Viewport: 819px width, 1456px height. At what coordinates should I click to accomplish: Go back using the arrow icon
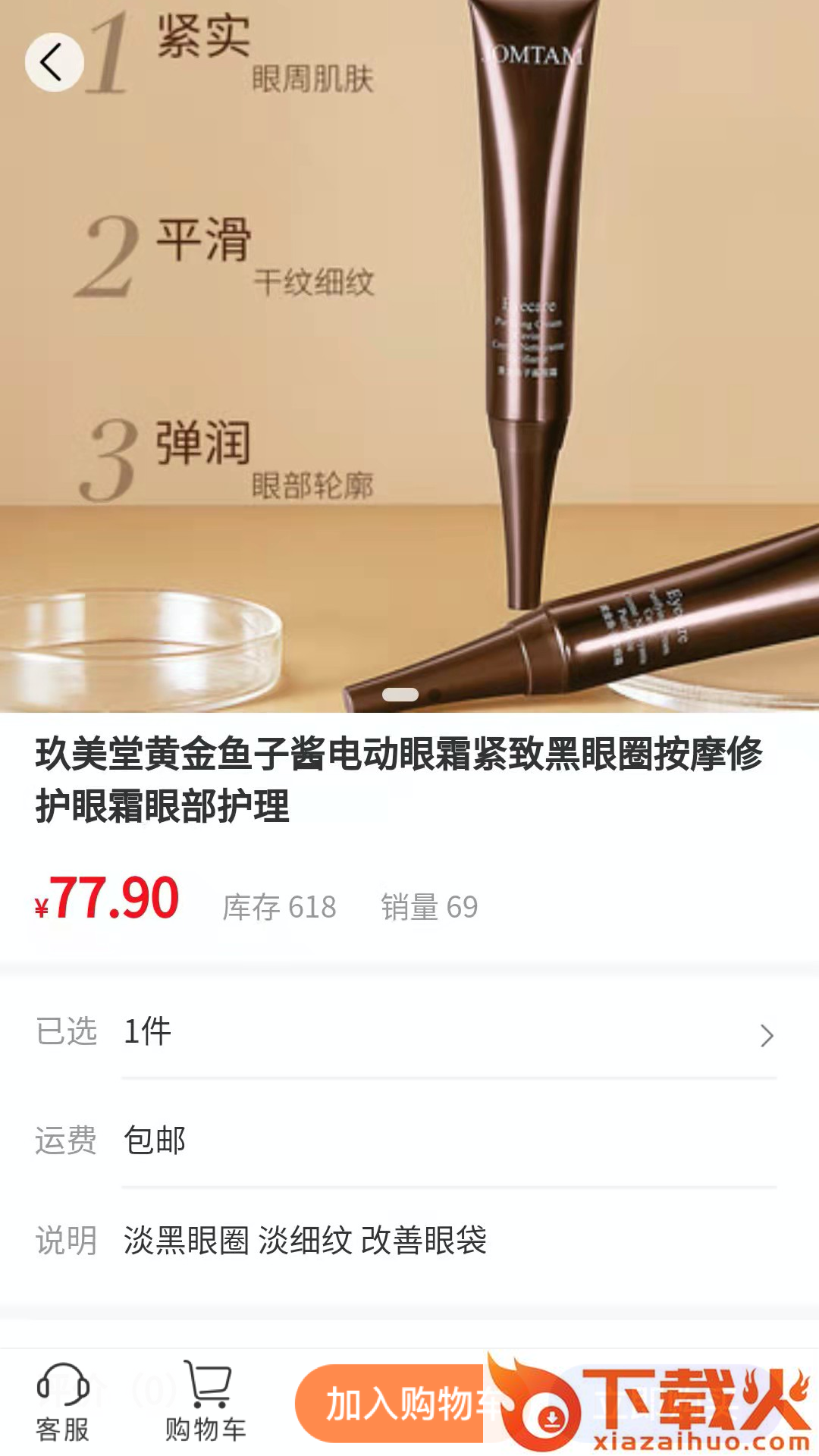click(53, 62)
